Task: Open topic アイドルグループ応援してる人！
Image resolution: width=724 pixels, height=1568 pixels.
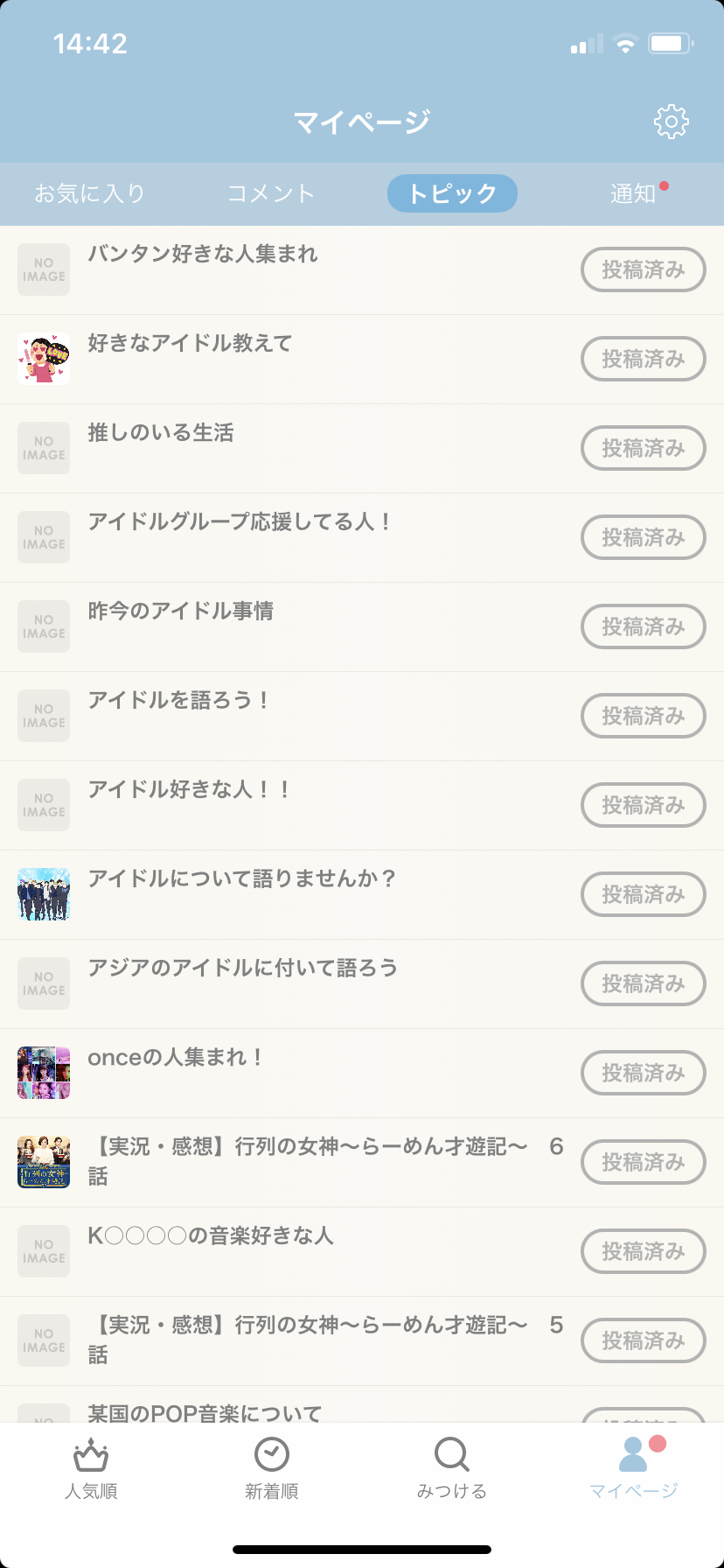Action: click(x=362, y=538)
